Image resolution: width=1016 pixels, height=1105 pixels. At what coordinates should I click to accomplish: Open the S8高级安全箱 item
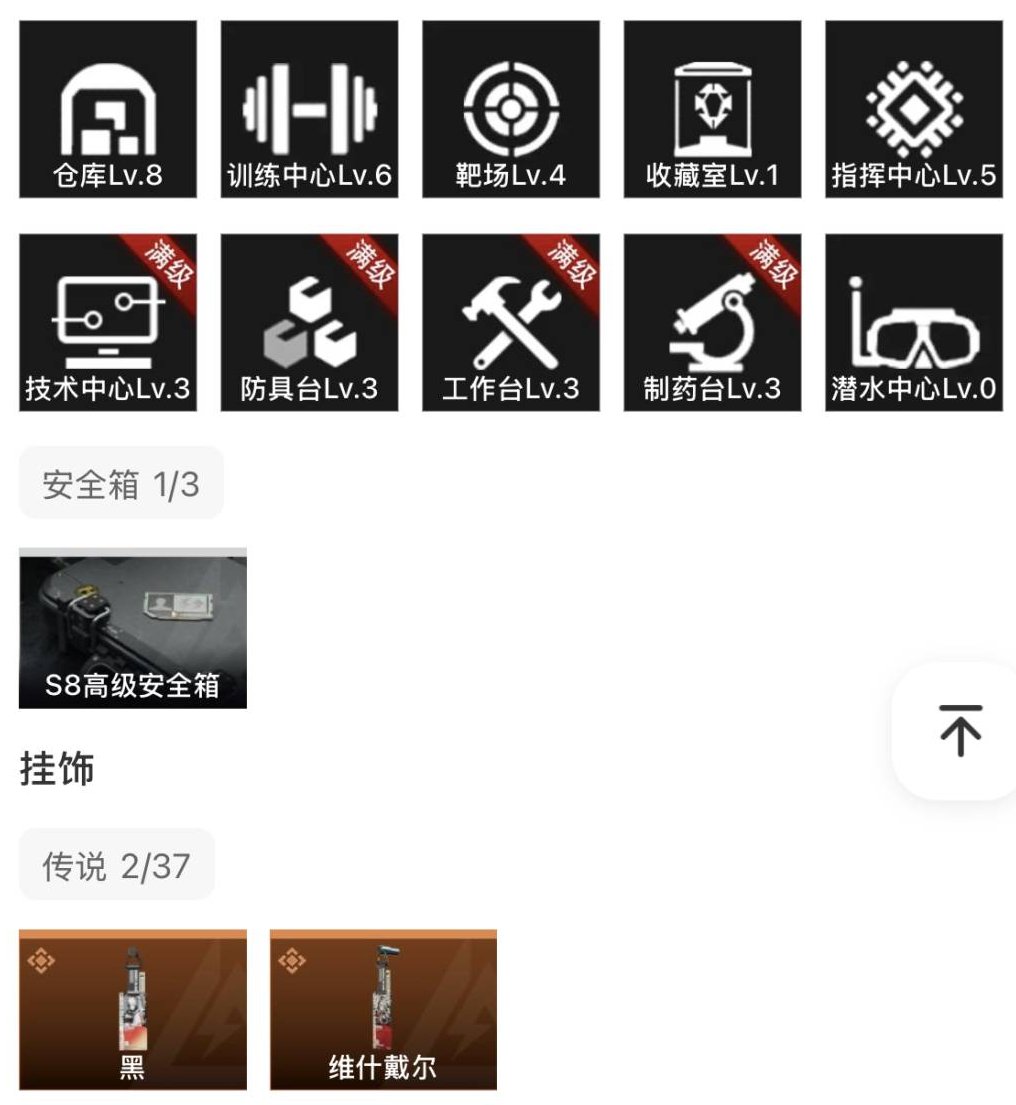[x=131, y=628]
